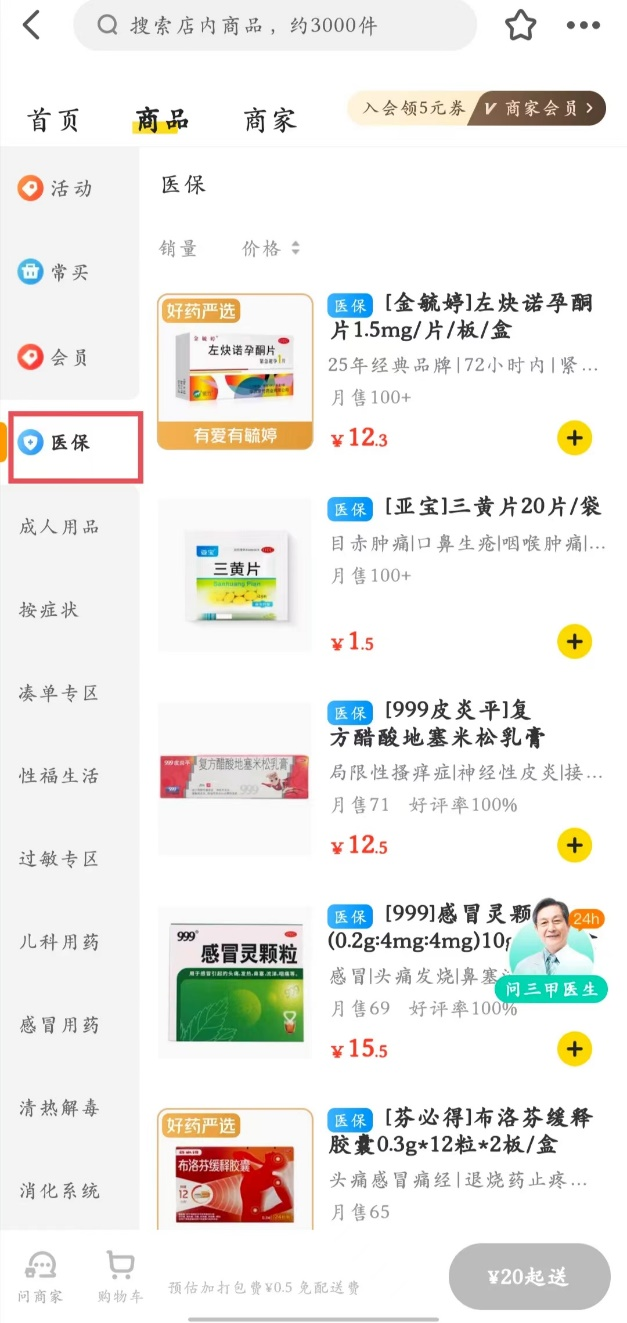
Task: Open the three-dot overflow menu
Action: click(x=583, y=25)
